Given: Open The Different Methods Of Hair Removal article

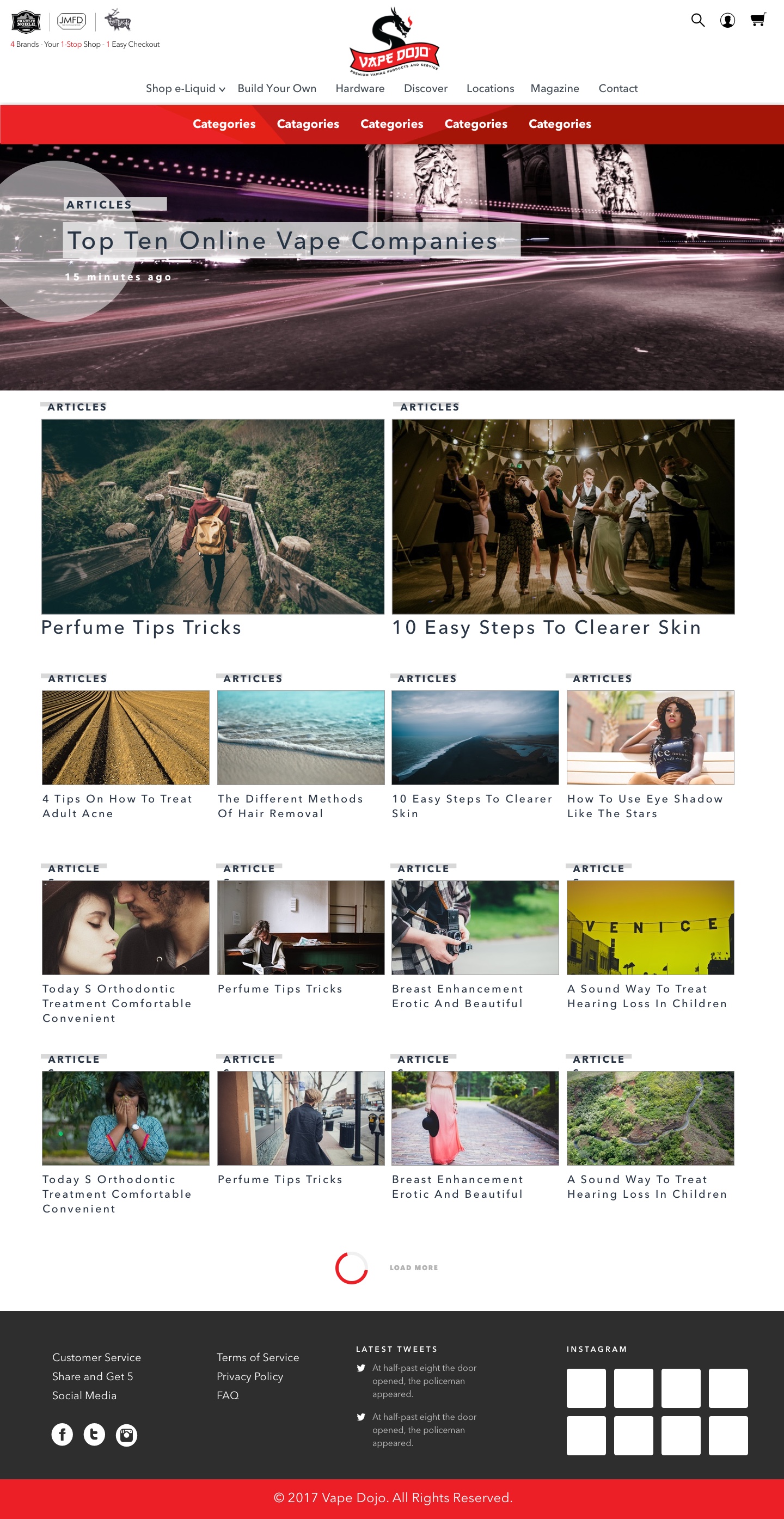Looking at the screenshot, I should [x=290, y=805].
